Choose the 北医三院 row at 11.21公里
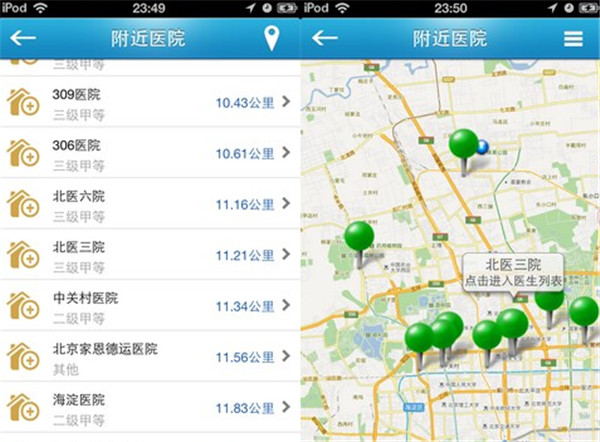This screenshot has height=442, width=600. tap(150, 254)
